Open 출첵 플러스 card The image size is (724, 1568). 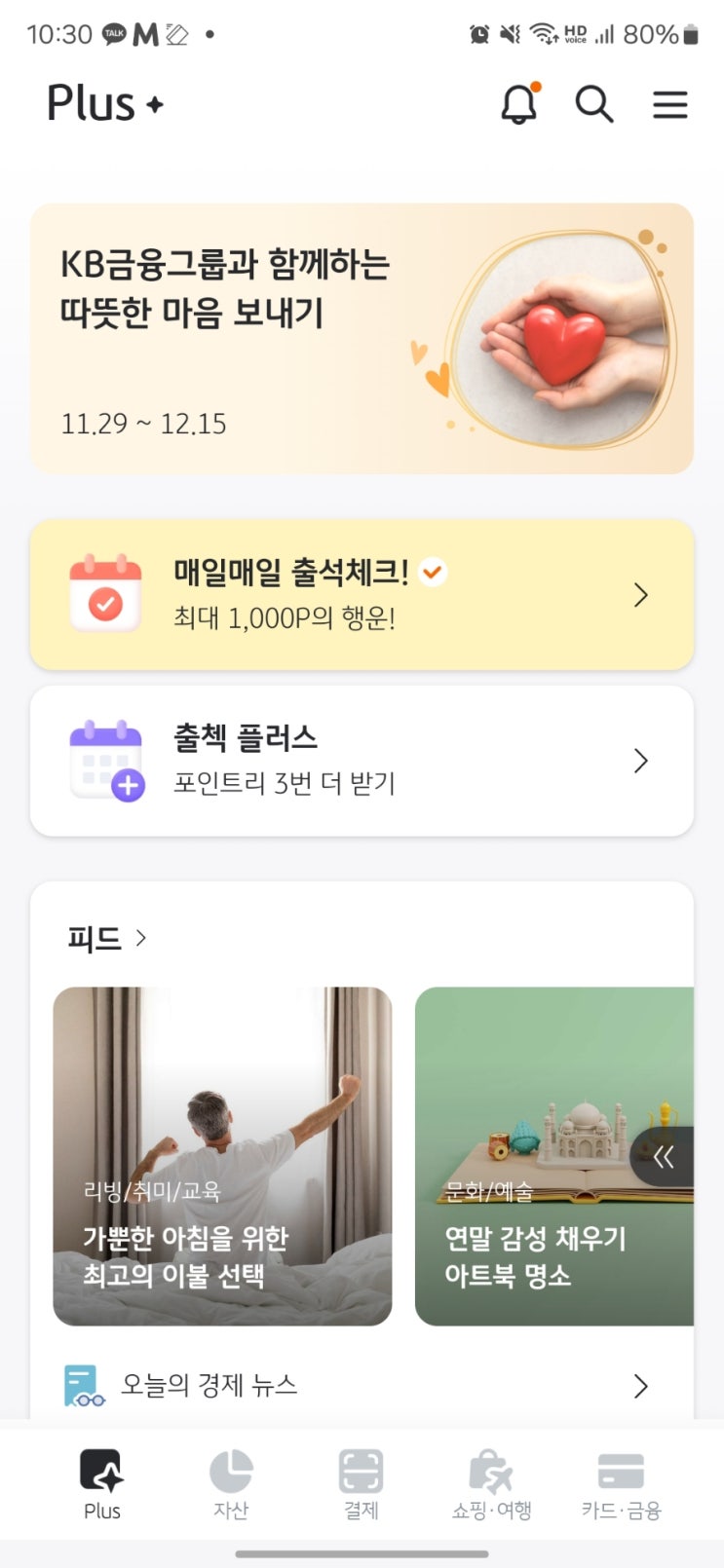click(362, 761)
